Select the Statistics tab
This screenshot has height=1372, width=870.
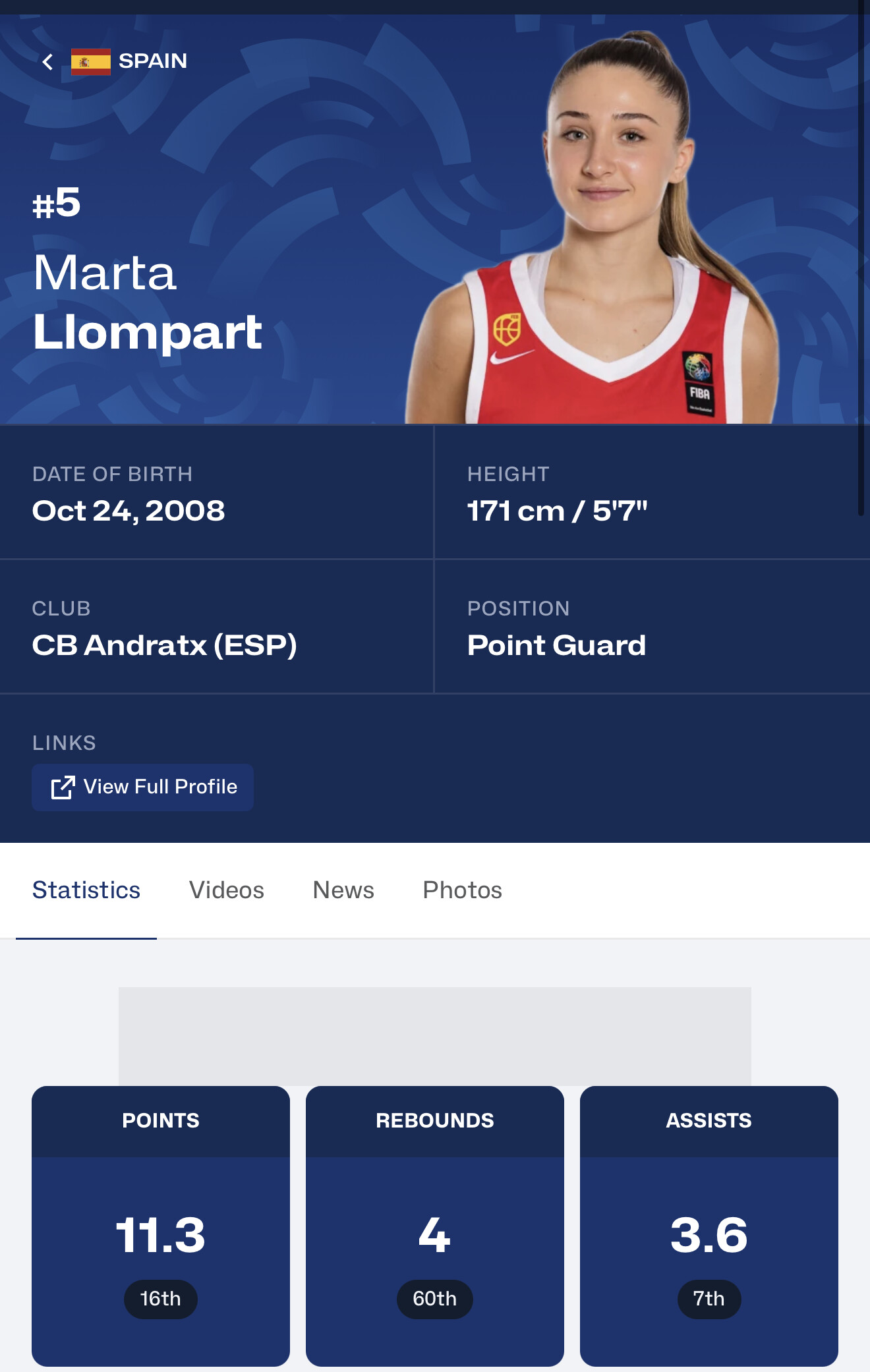pos(86,890)
